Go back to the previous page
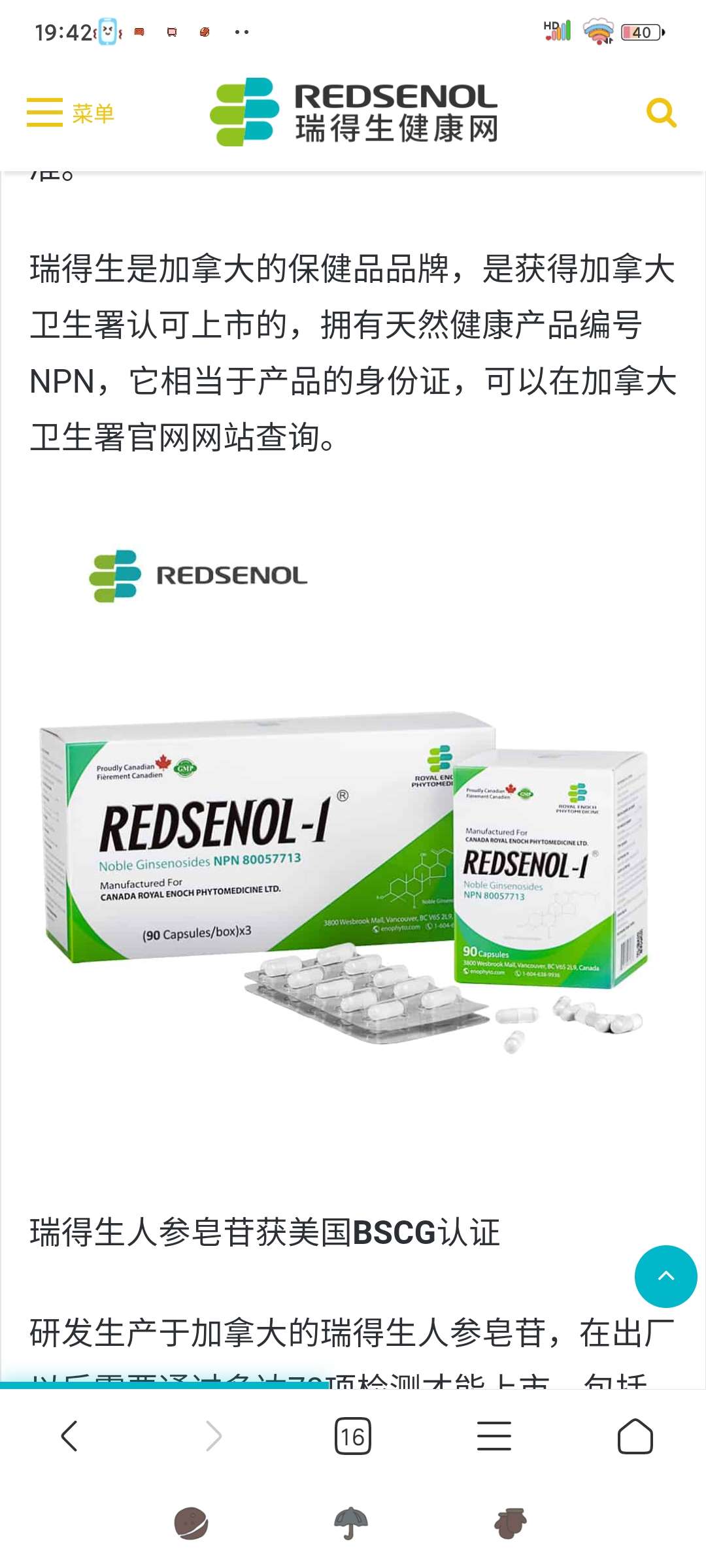The height and width of the screenshot is (1568, 706). [x=69, y=1436]
